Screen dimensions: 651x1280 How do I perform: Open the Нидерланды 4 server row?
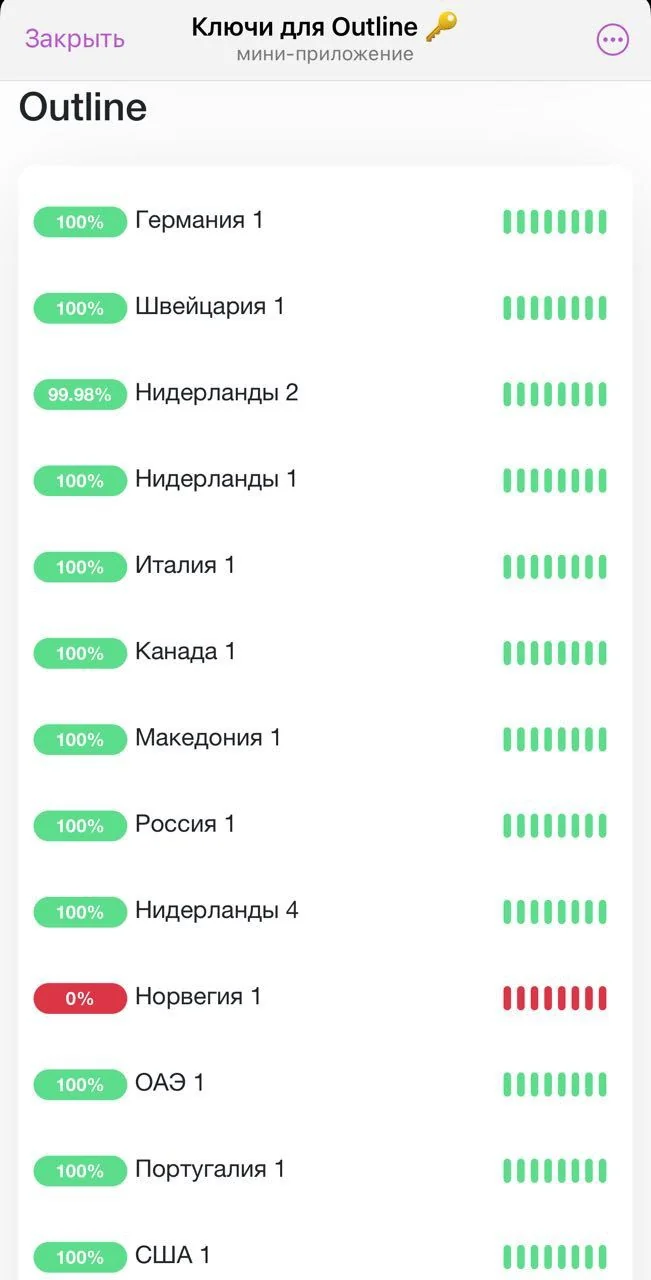click(325, 912)
